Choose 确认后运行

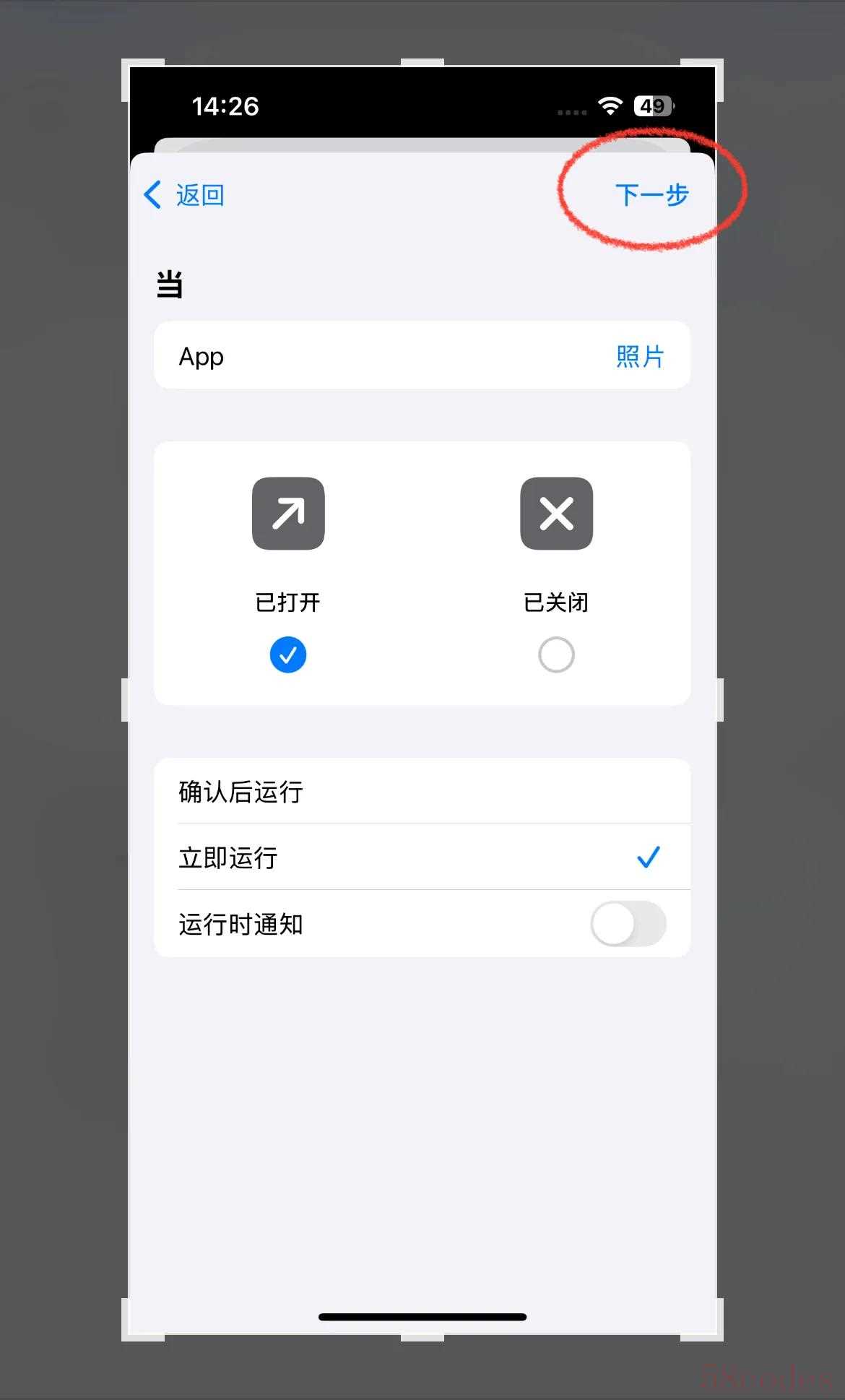pos(422,792)
